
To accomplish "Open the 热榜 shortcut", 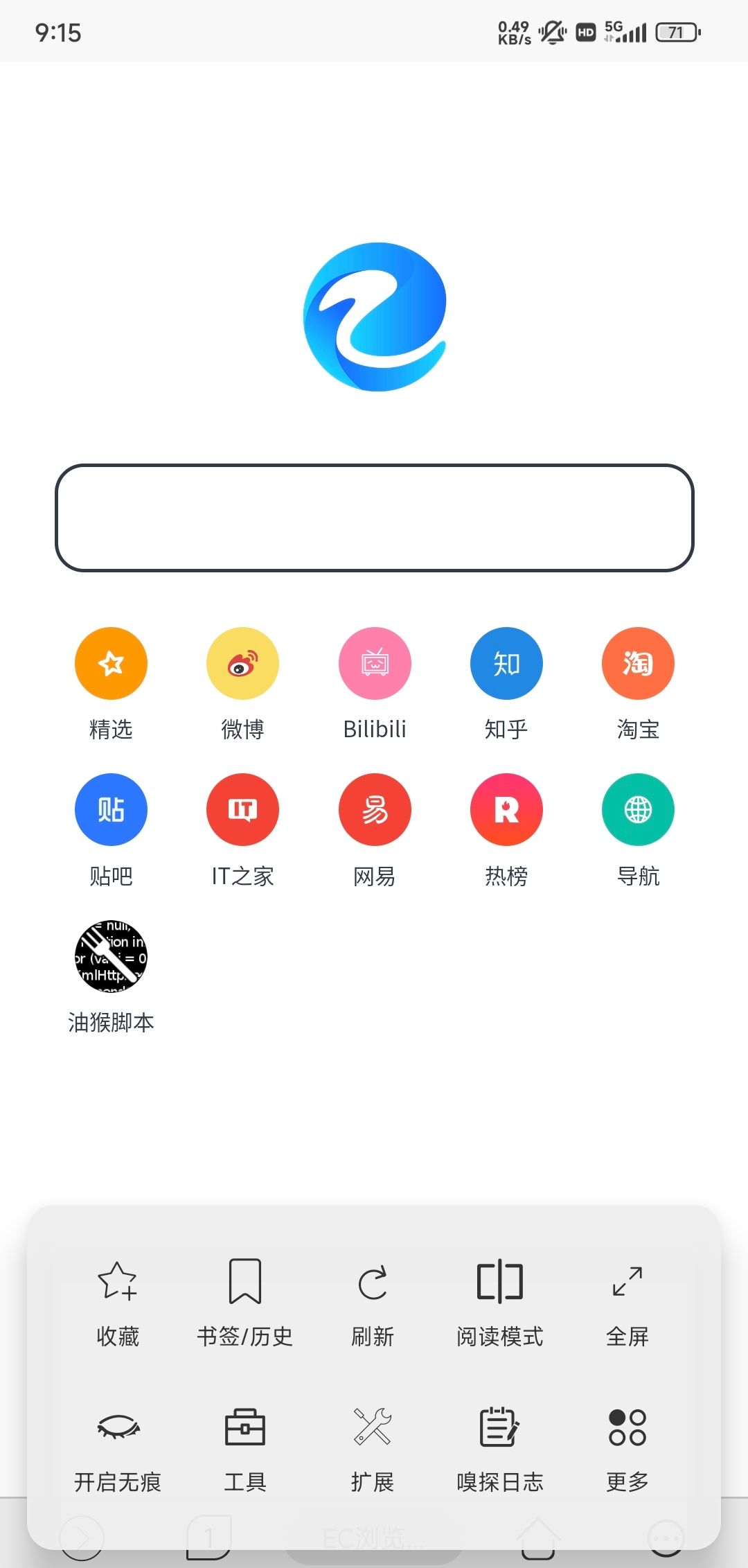I will (x=506, y=809).
